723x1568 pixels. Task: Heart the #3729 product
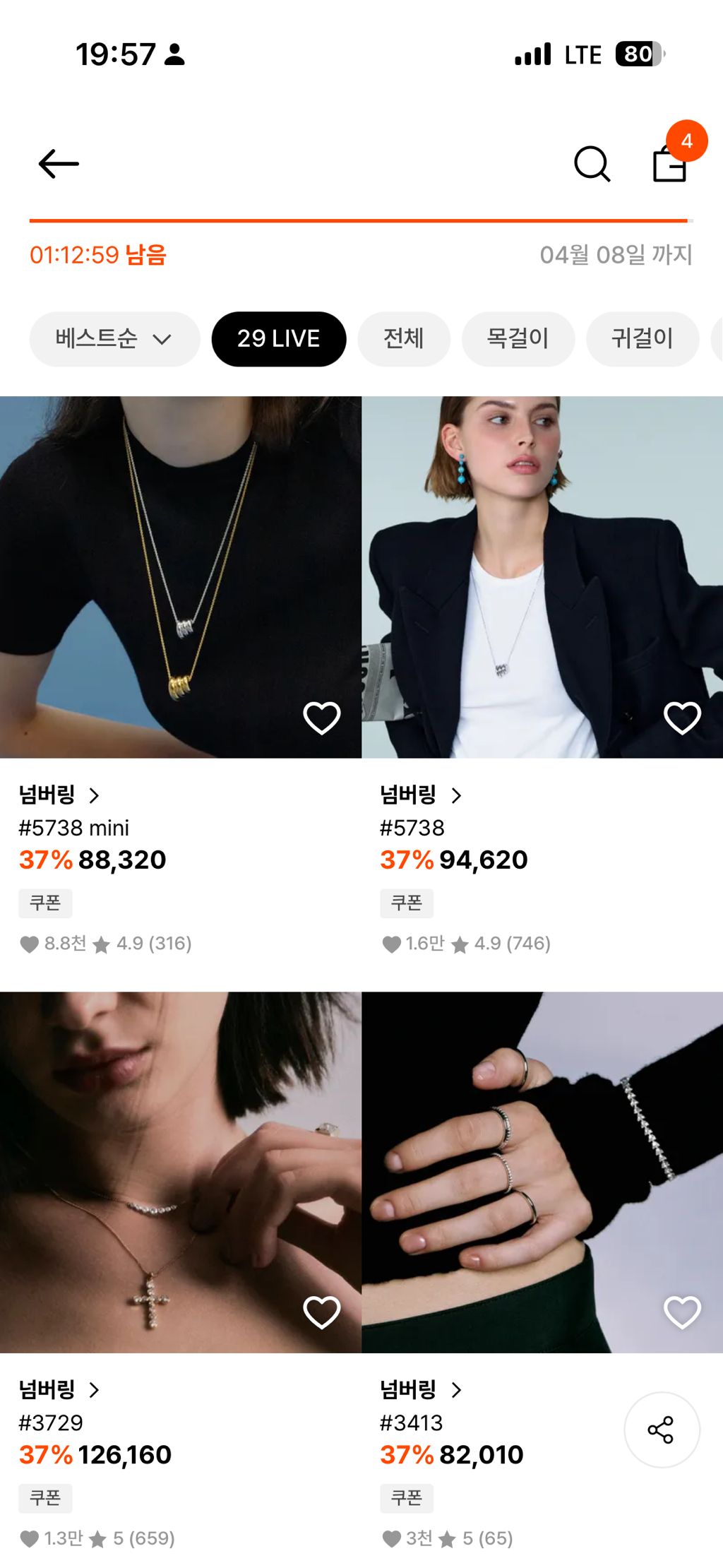(321, 1312)
